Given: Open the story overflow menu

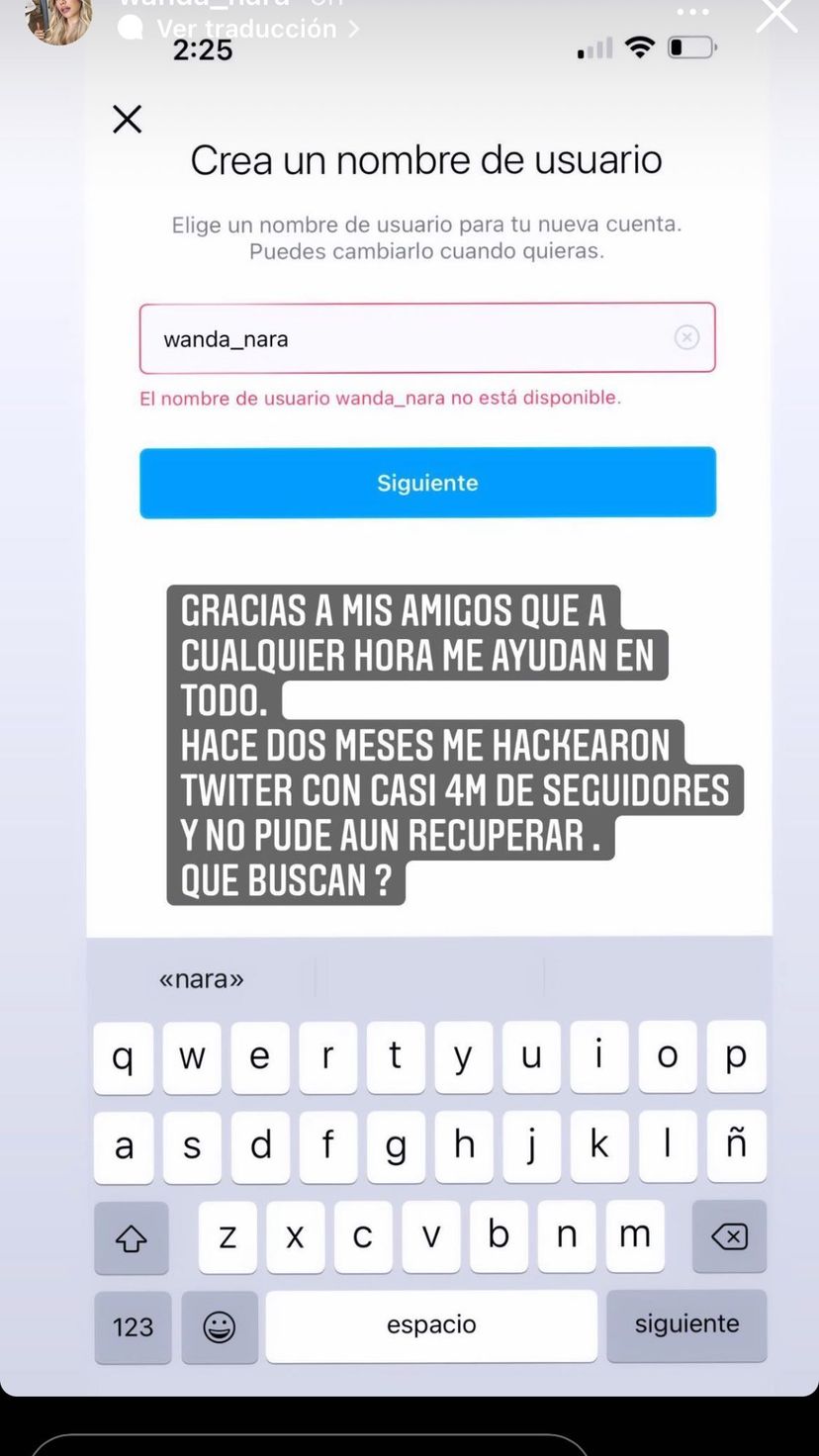Looking at the screenshot, I should click(692, 11).
